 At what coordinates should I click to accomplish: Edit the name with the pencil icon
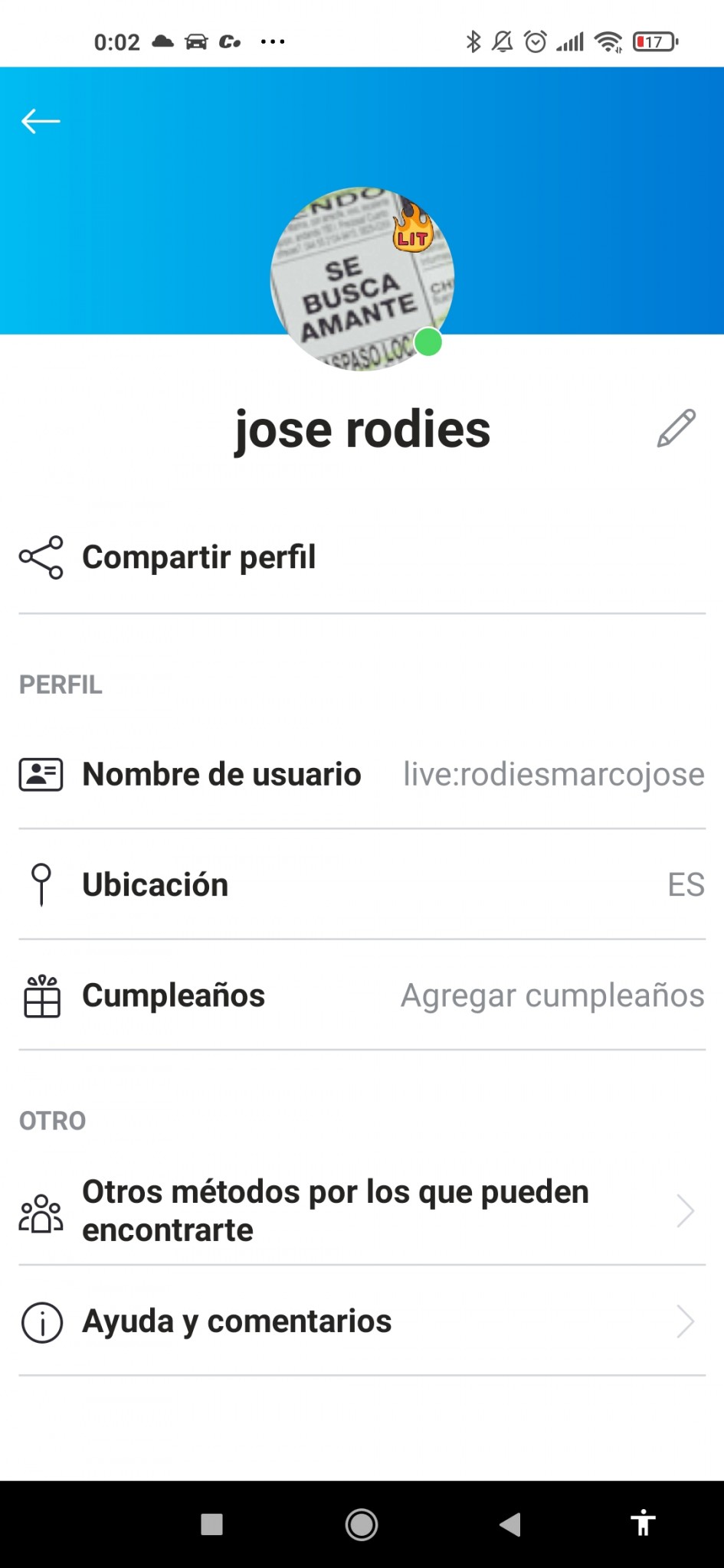click(676, 429)
